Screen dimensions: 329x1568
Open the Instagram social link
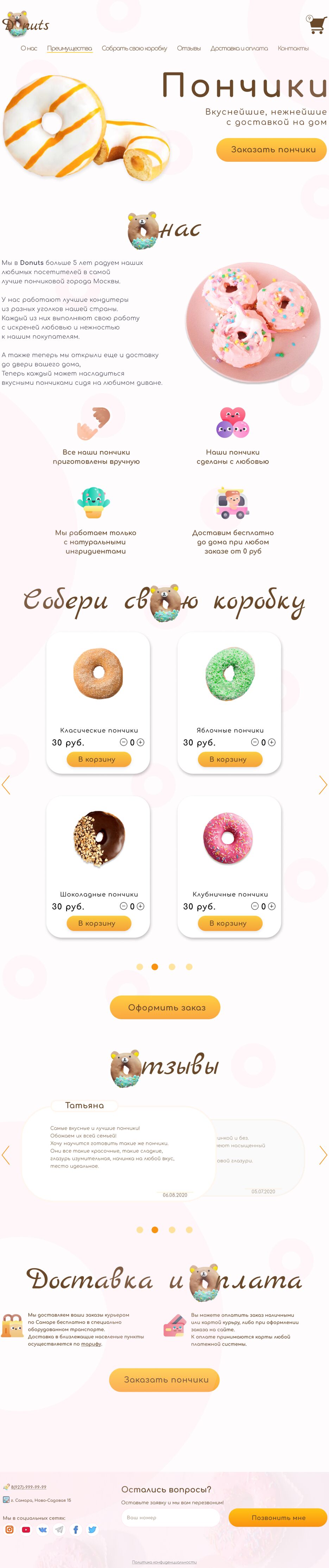(x=10, y=1529)
